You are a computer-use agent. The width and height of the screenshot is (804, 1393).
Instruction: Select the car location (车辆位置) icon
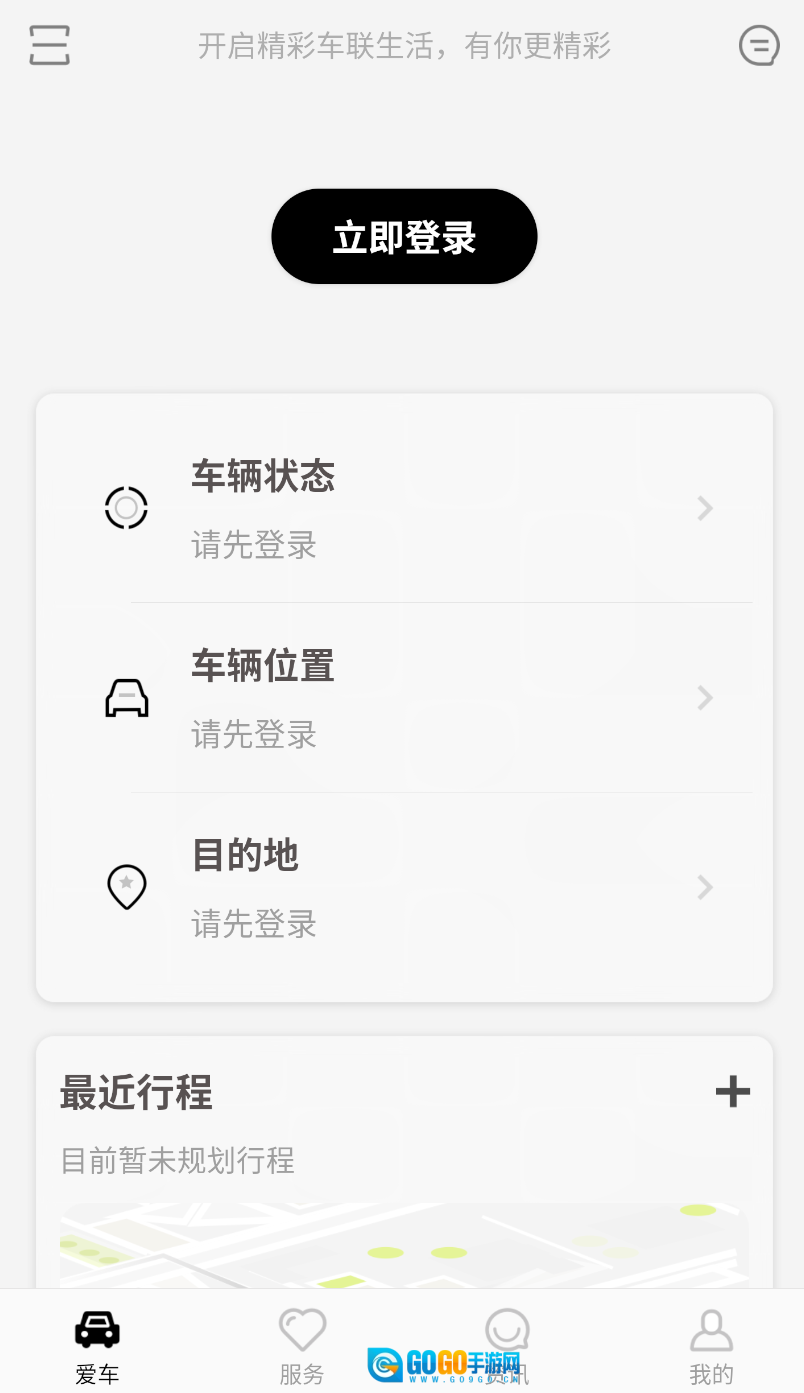tap(126, 697)
